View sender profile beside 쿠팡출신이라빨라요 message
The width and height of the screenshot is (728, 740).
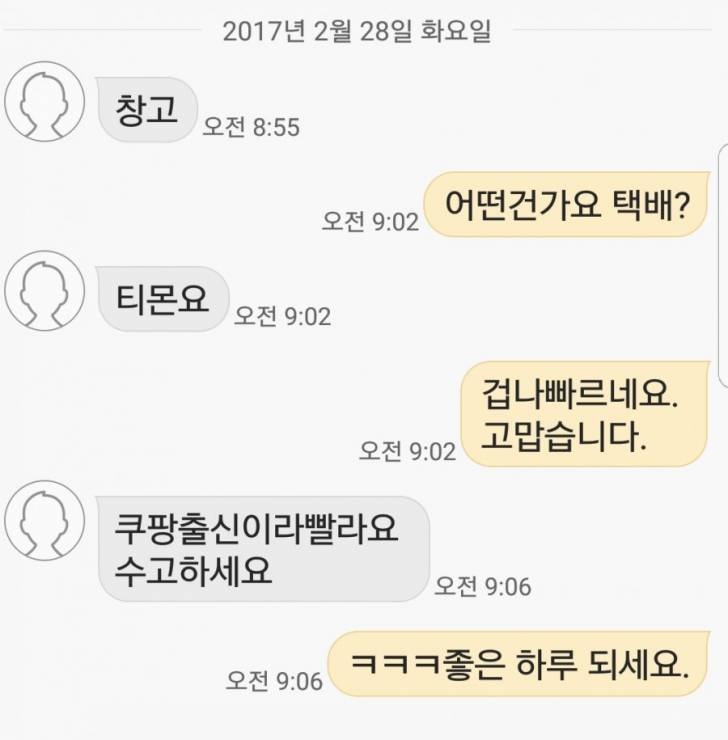click(45, 521)
